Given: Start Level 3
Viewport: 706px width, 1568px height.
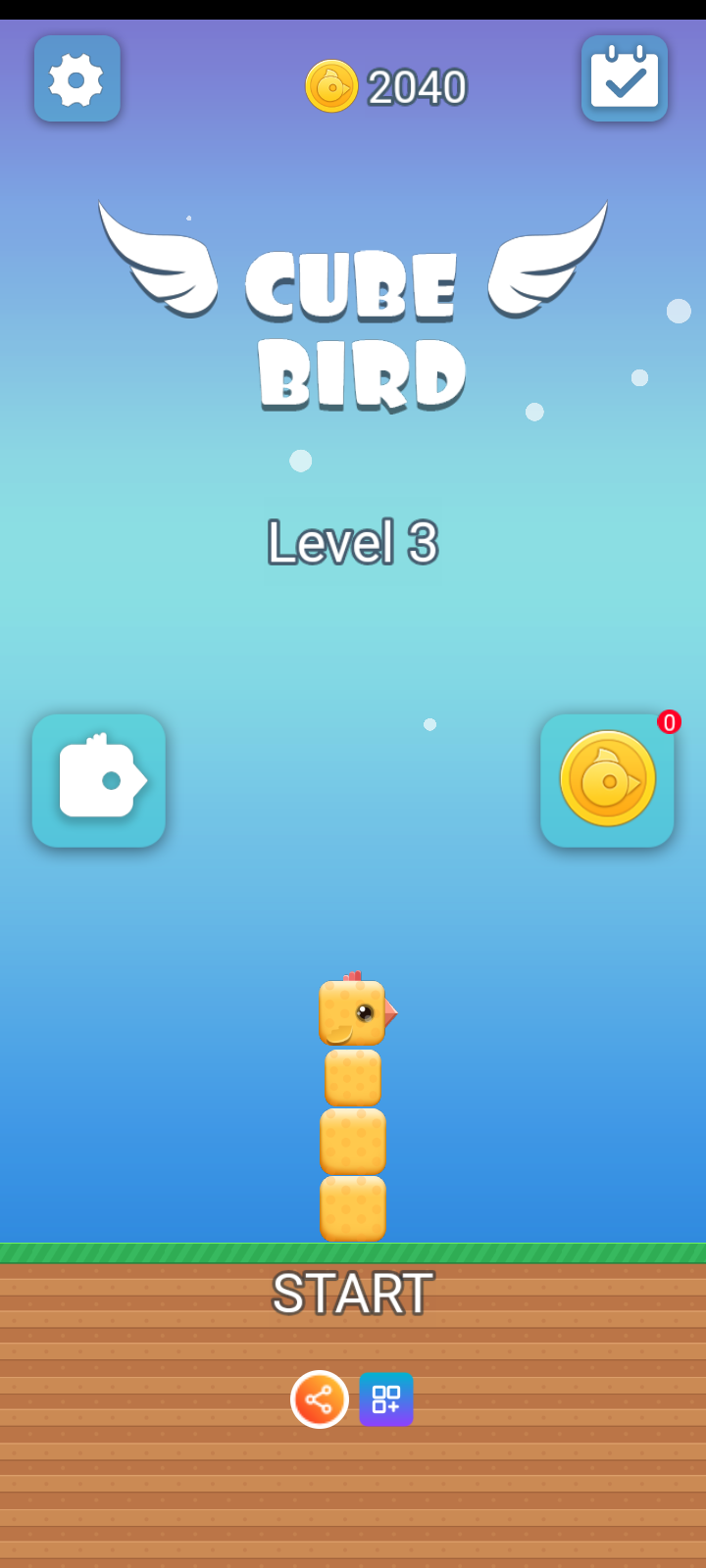Looking at the screenshot, I should (x=352, y=1294).
